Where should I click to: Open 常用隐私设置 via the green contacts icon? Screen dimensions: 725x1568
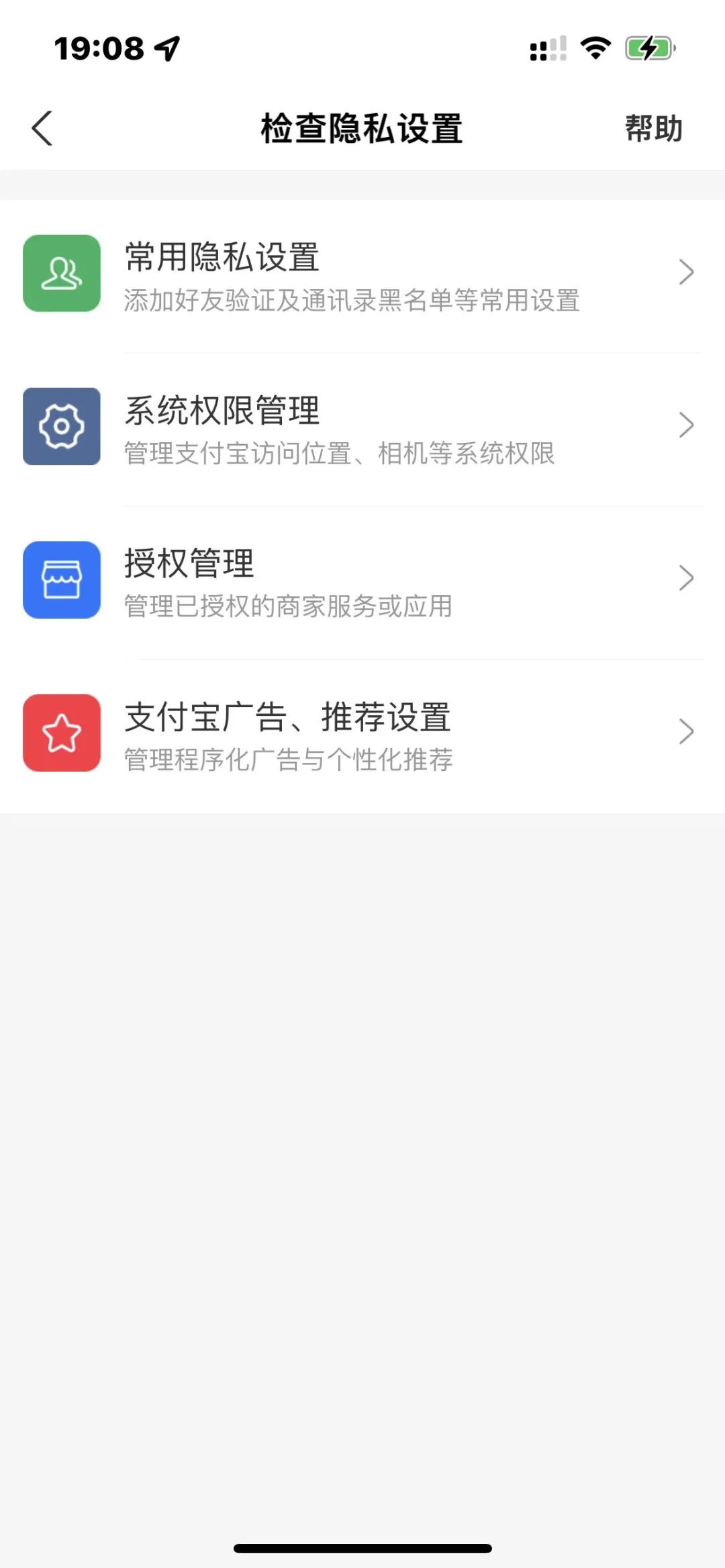[x=61, y=274]
